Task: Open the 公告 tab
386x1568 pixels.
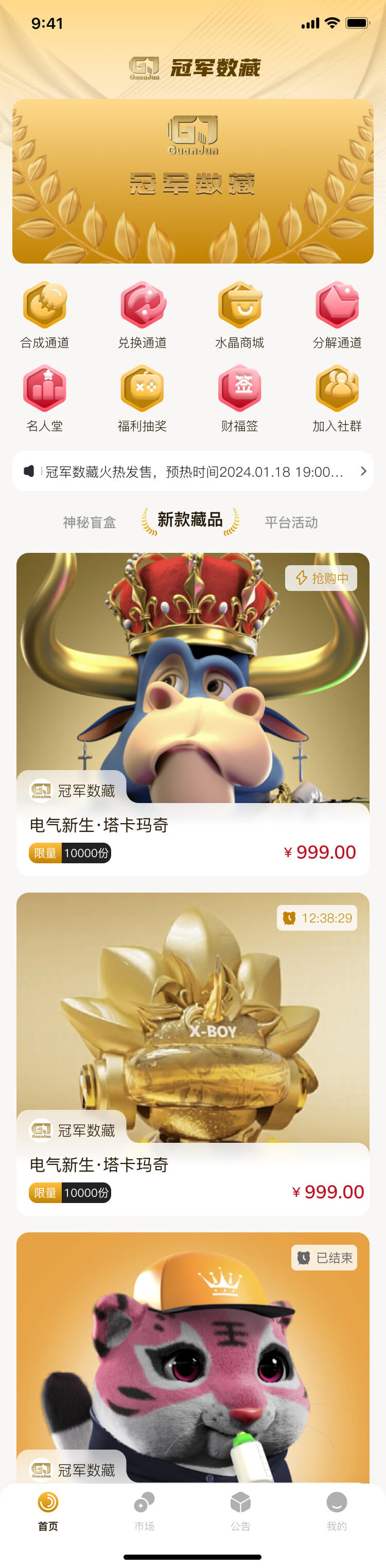Action: pyautogui.click(x=240, y=1510)
